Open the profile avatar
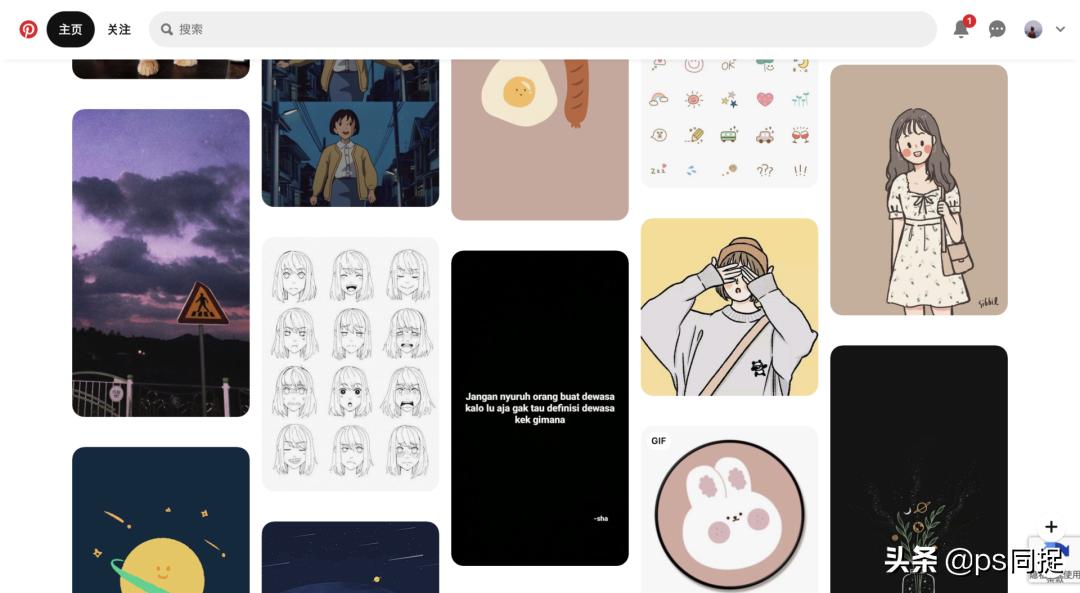This screenshot has width=1080, height=593. click(1033, 29)
